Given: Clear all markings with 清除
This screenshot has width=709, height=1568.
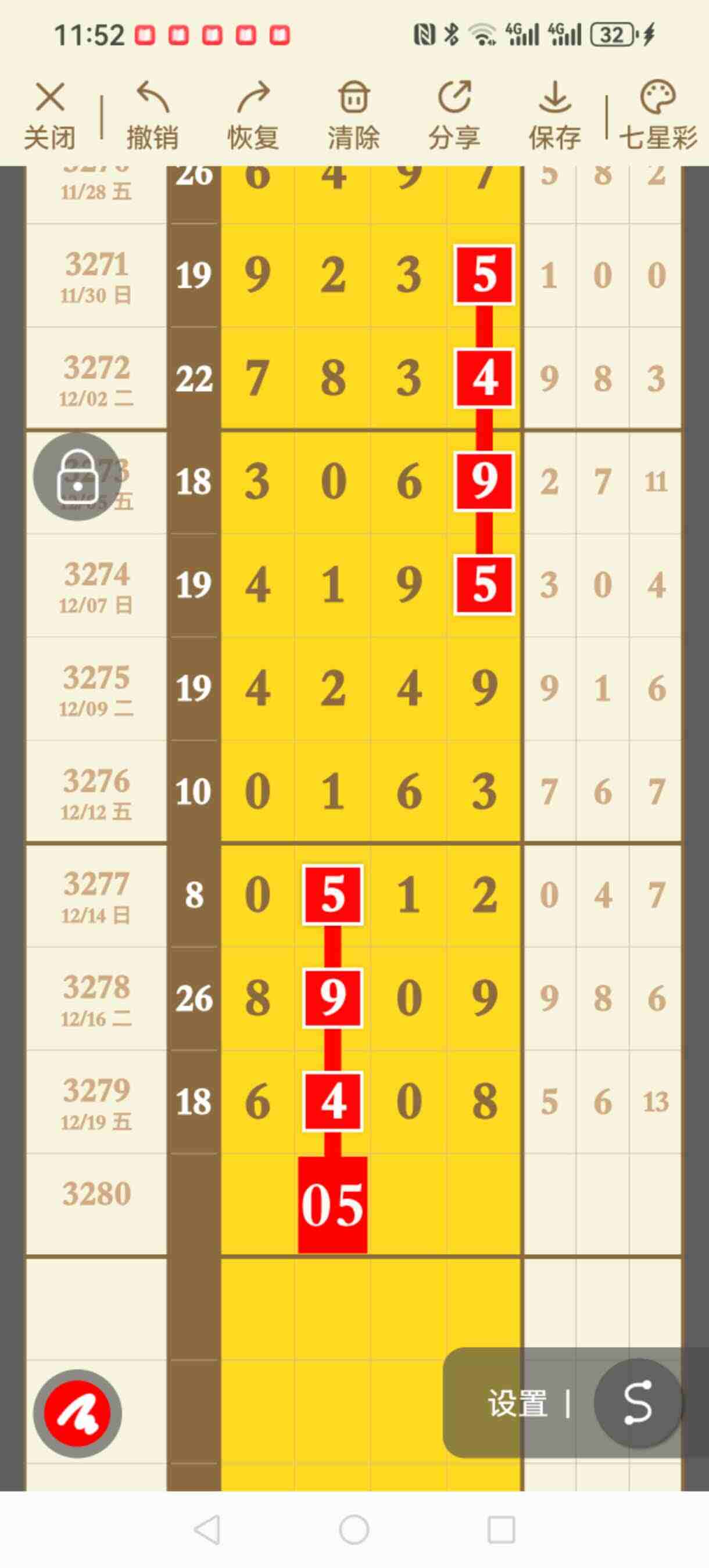Looking at the screenshot, I should (353, 114).
